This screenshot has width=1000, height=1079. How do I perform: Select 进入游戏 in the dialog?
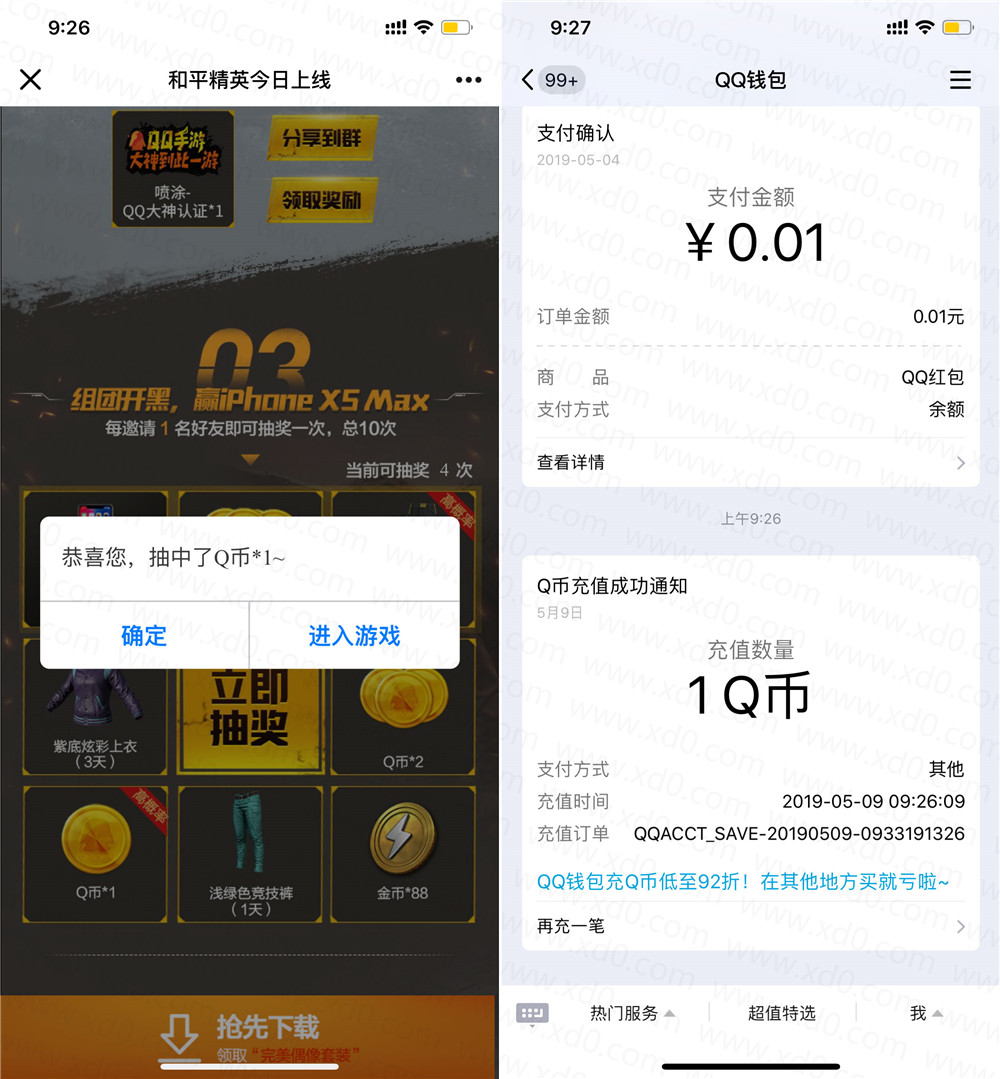tap(354, 636)
